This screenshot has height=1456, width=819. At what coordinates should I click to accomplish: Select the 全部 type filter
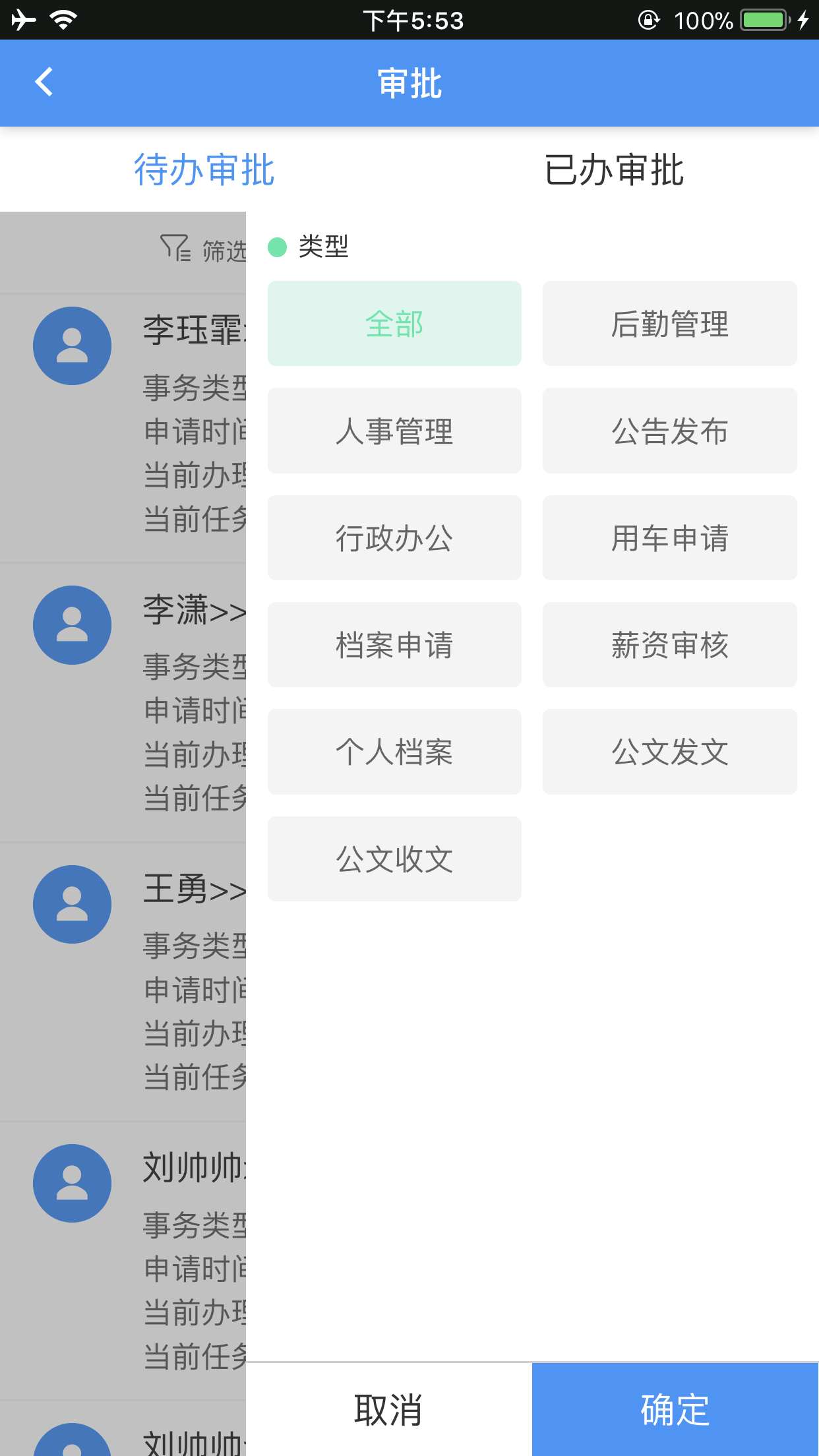pos(394,323)
